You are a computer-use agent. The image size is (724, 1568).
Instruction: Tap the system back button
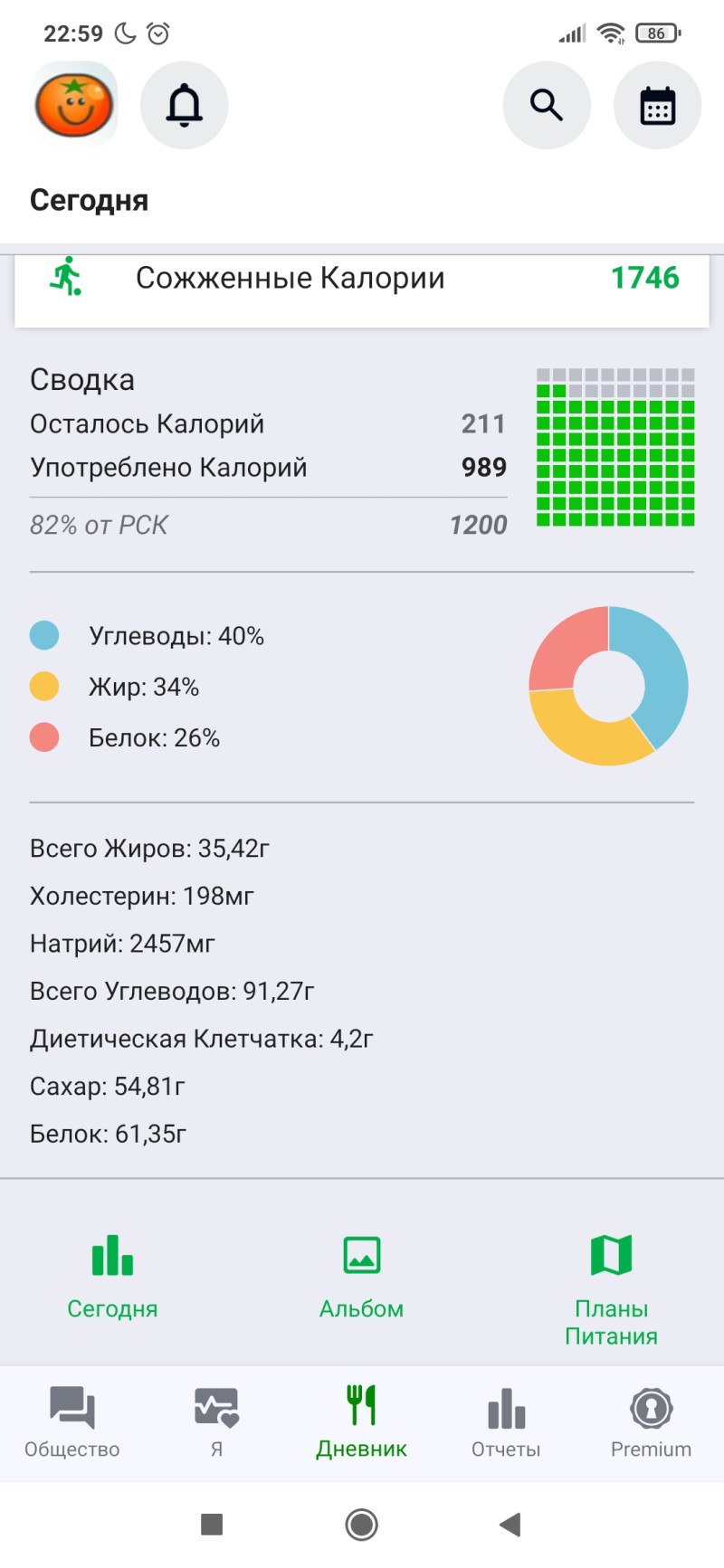coord(510,1525)
